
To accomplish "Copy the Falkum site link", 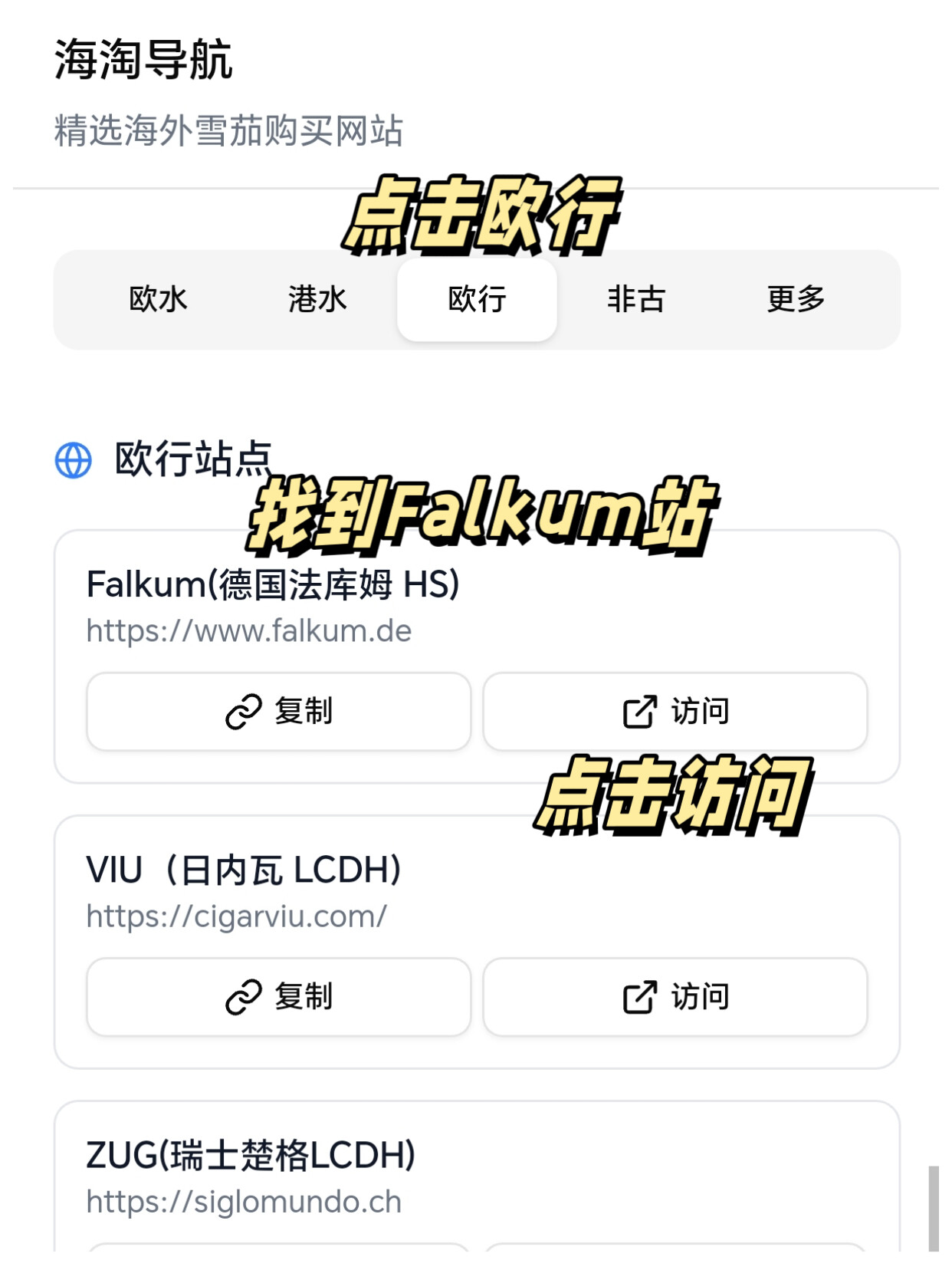I will click(x=278, y=711).
